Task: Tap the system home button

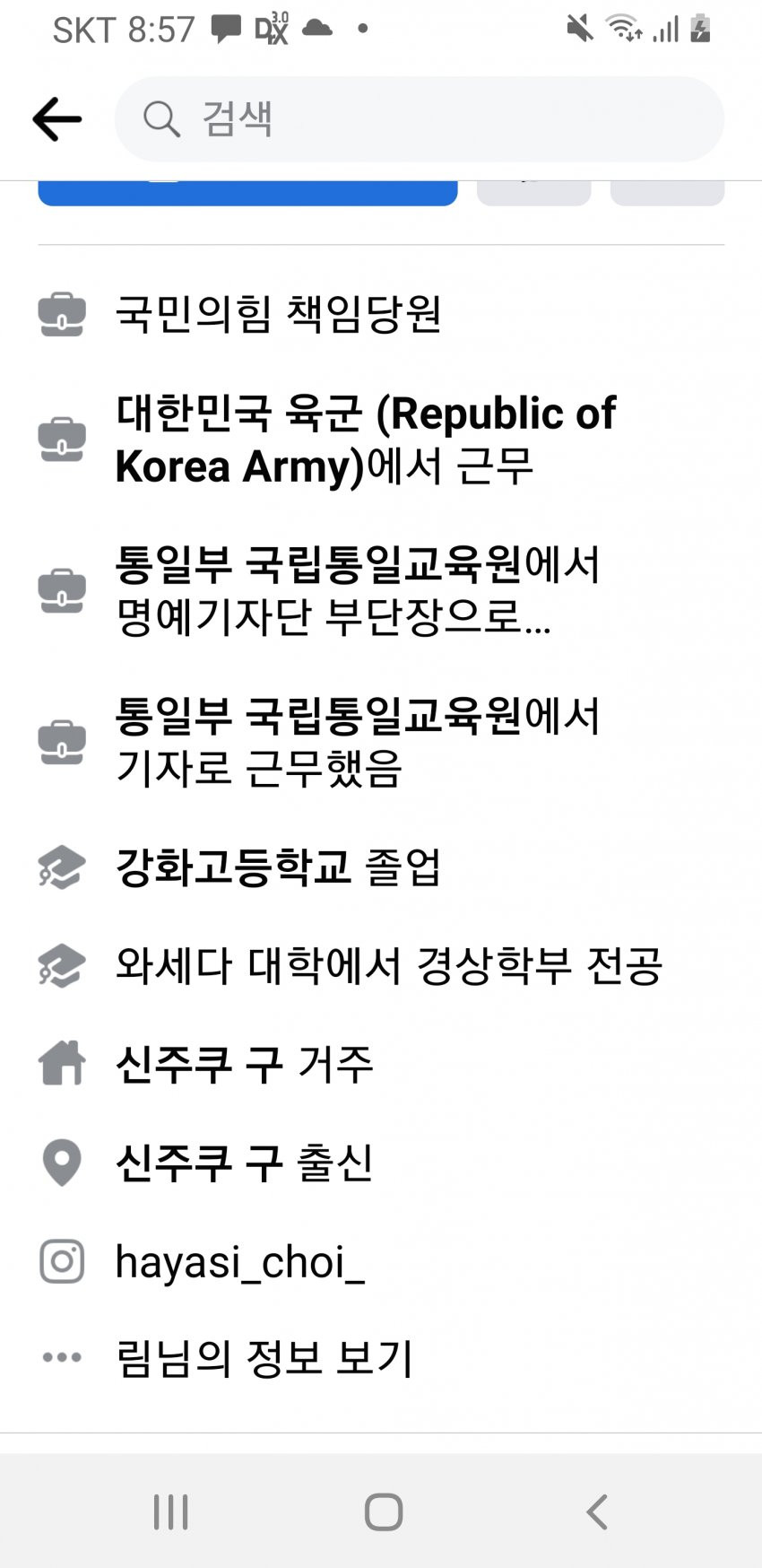Action: coord(383,1511)
